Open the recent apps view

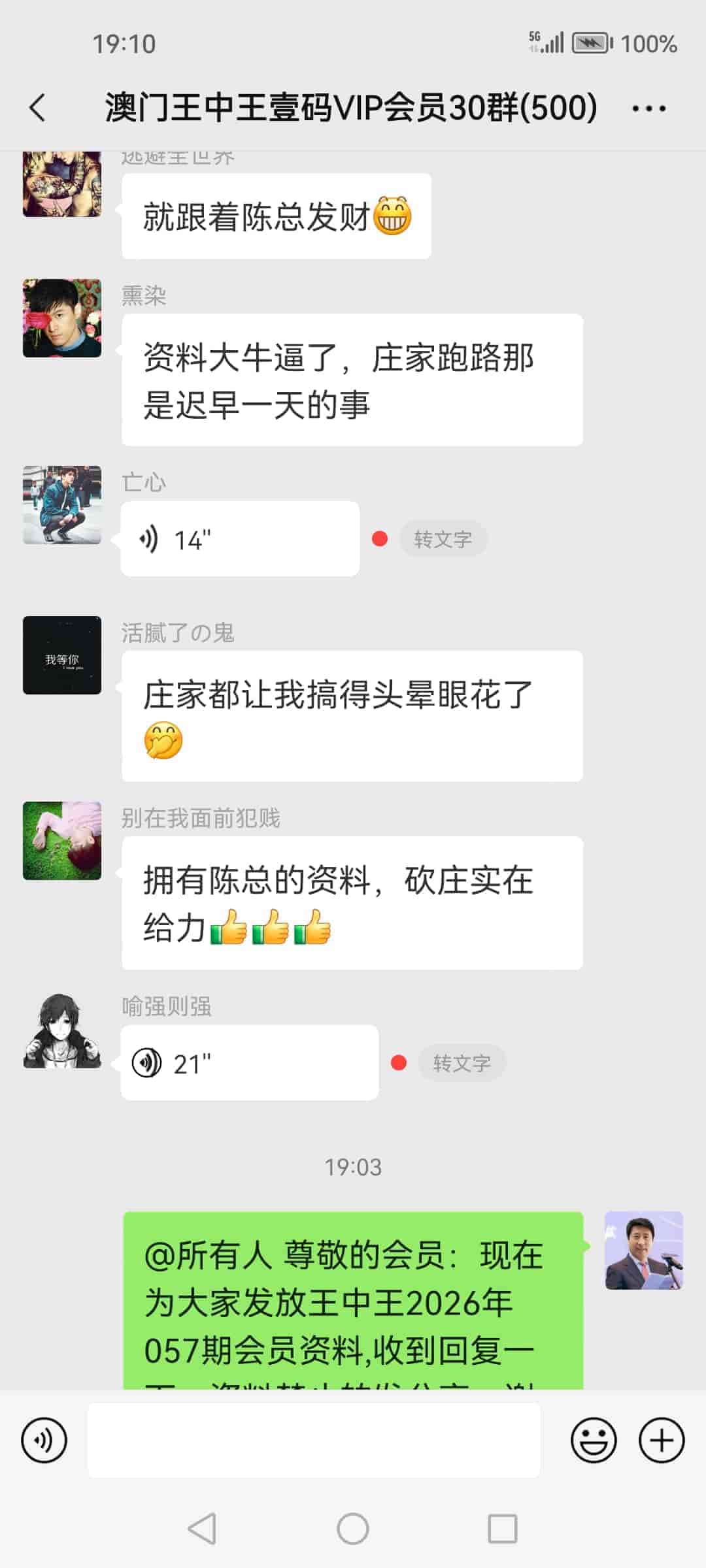click(503, 1529)
